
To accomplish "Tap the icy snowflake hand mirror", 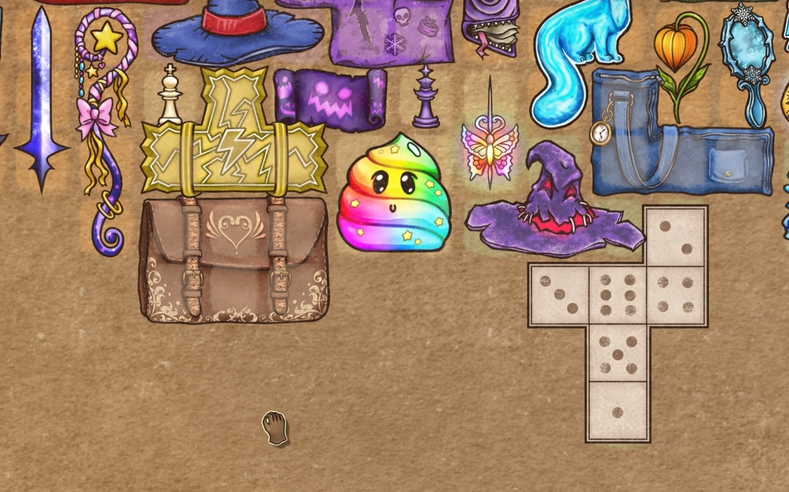I will pos(747,55).
